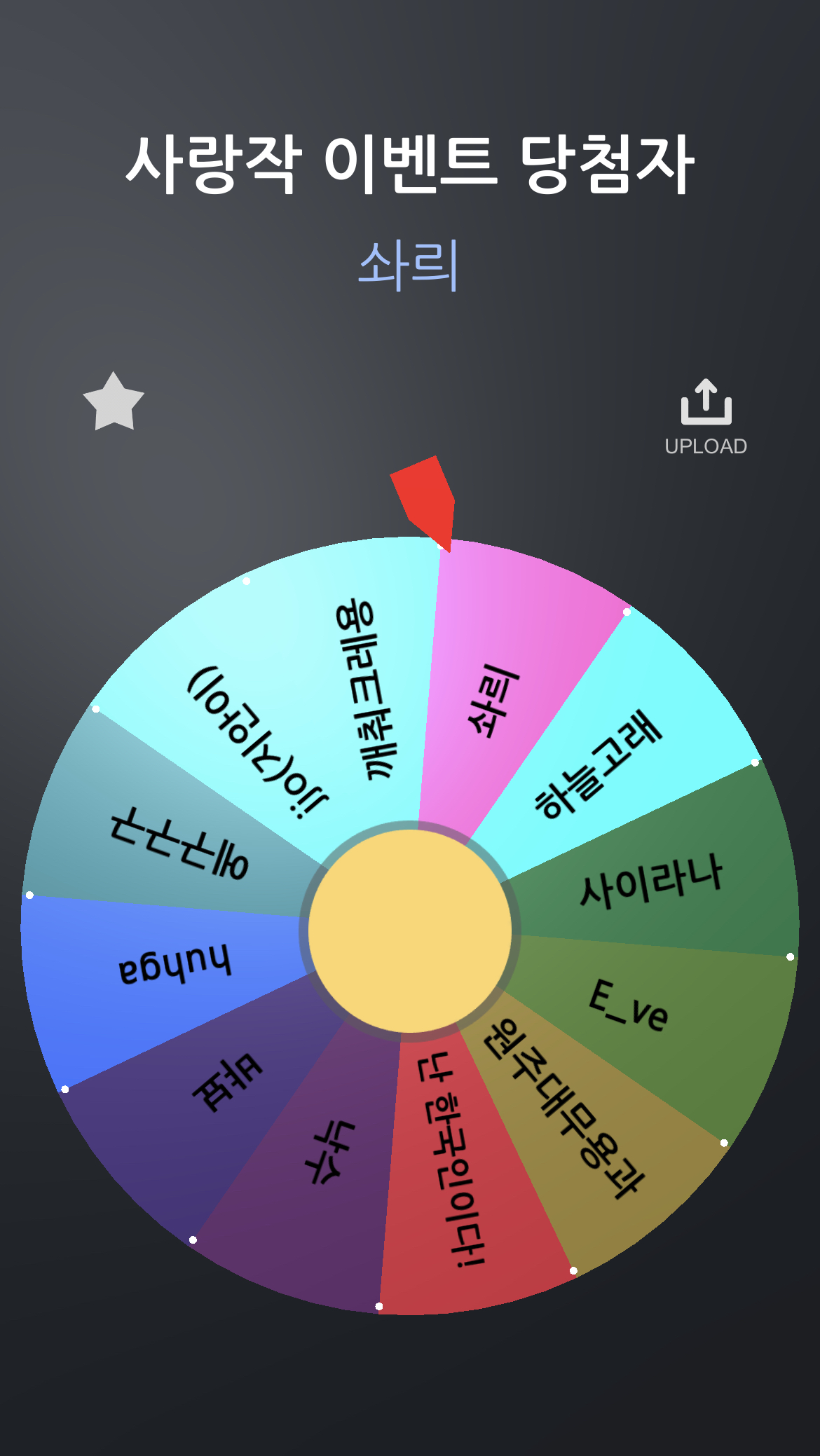Tap the star favorite icon
The height and width of the screenshot is (1456, 820).
[114, 402]
